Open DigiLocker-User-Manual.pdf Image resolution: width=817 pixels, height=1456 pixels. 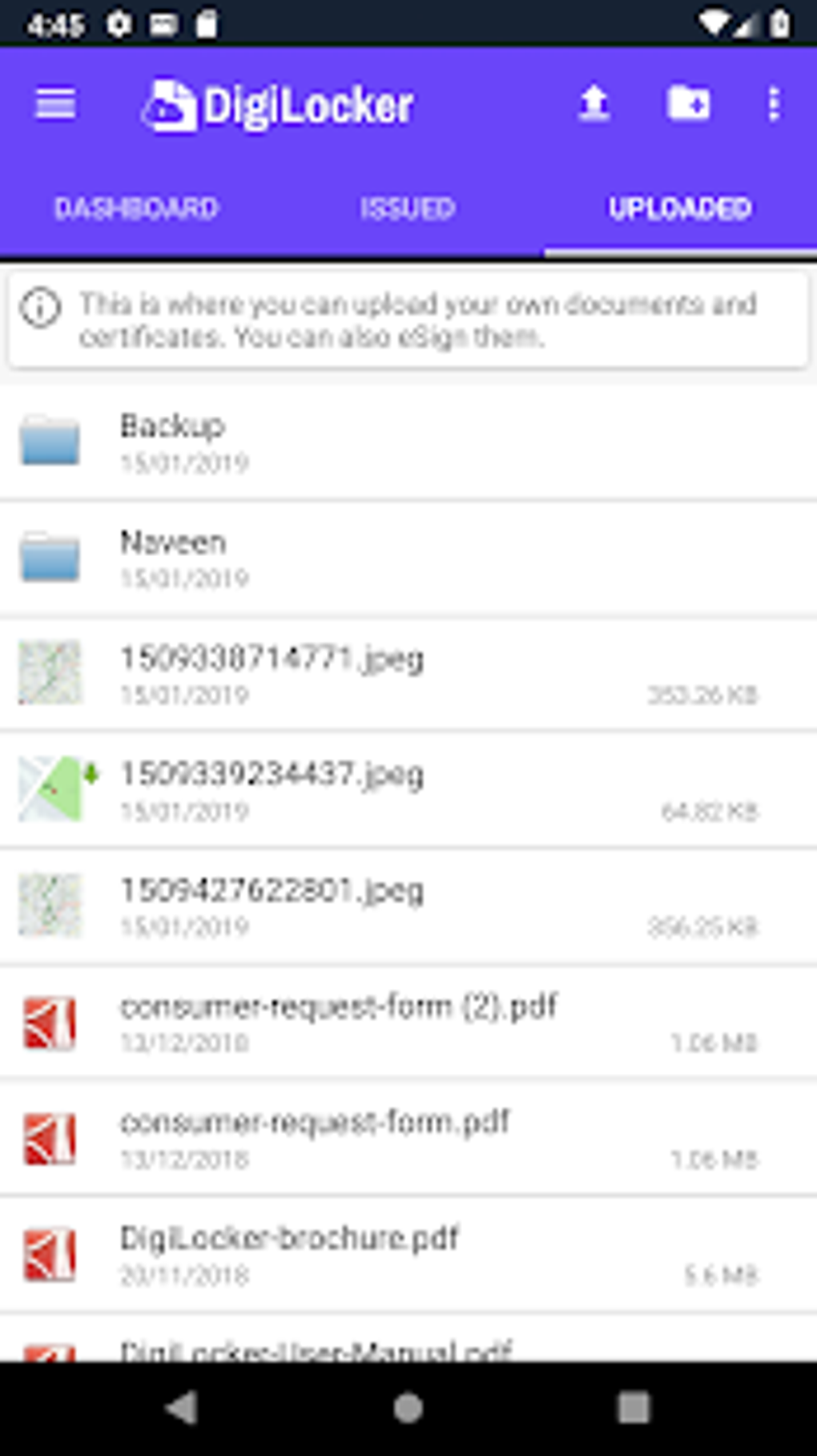[x=320, y=1350]
